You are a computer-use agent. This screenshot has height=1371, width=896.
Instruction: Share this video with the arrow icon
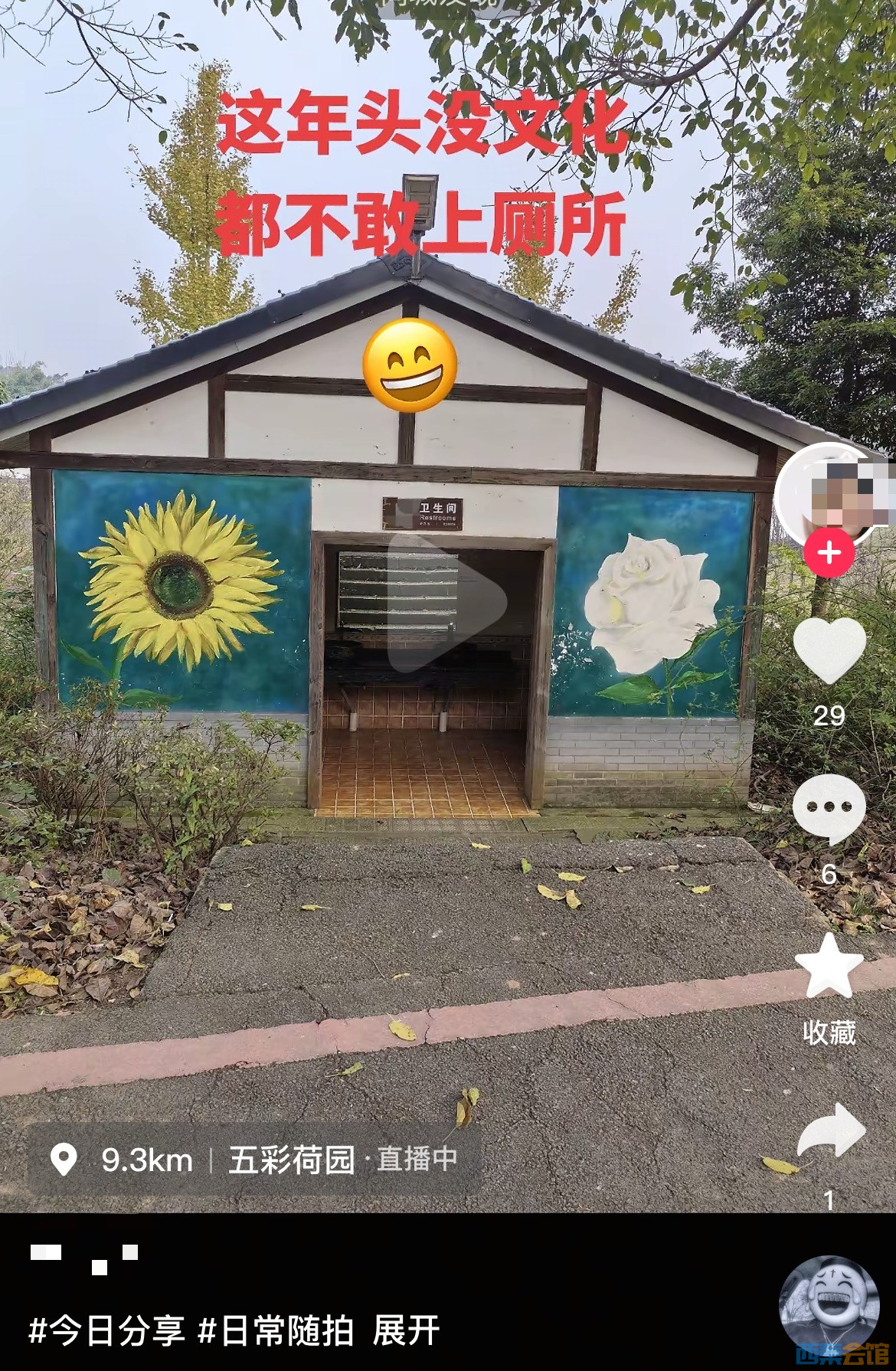click(x=830, y=1131)
